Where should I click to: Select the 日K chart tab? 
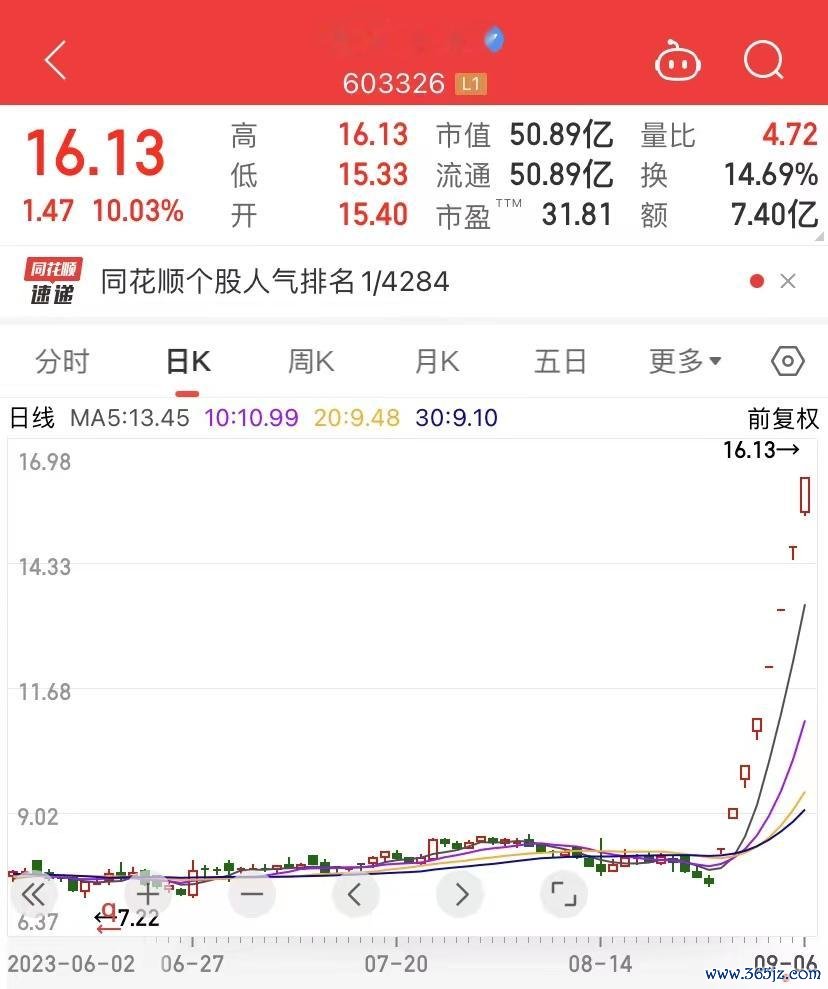coord(188,362)
